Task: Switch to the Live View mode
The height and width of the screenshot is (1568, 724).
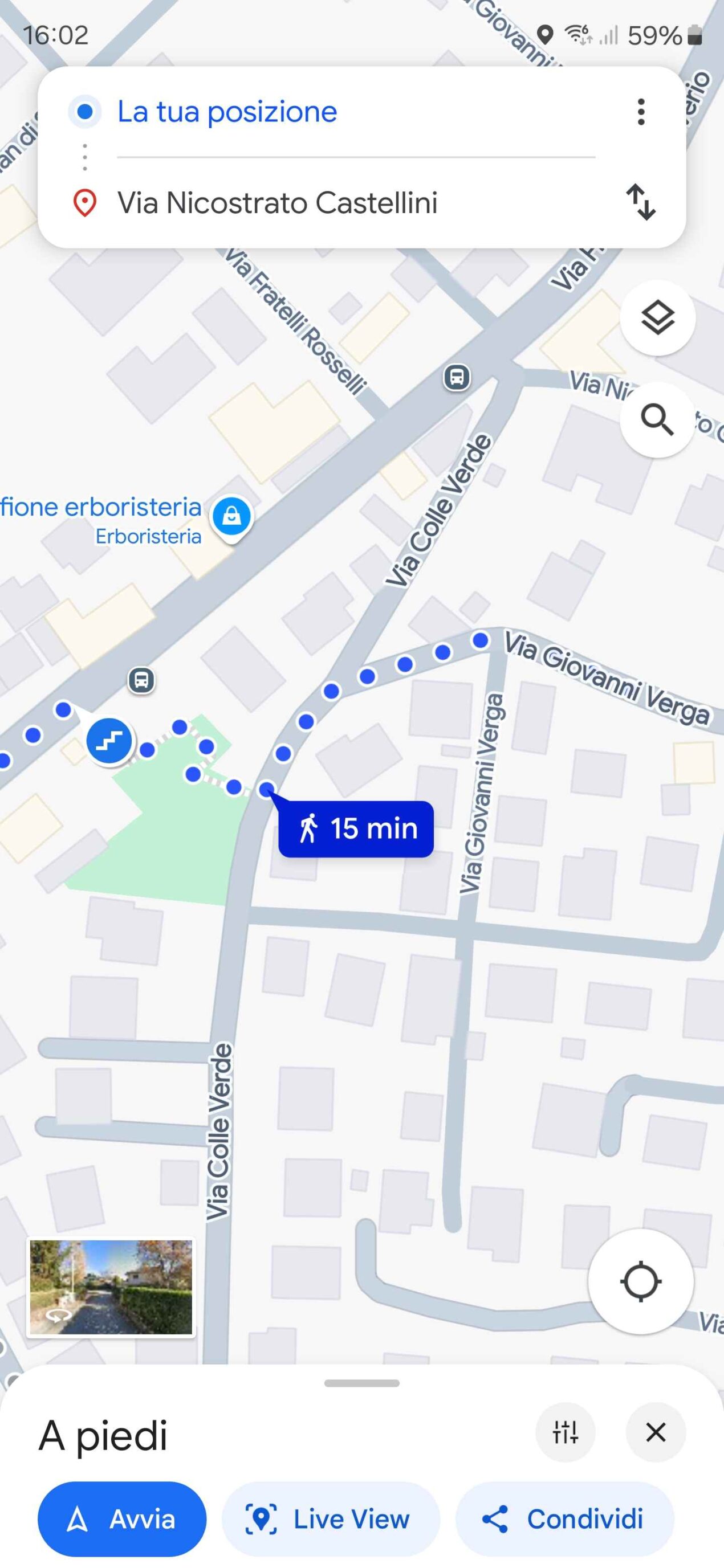Action: point(331,1518)
